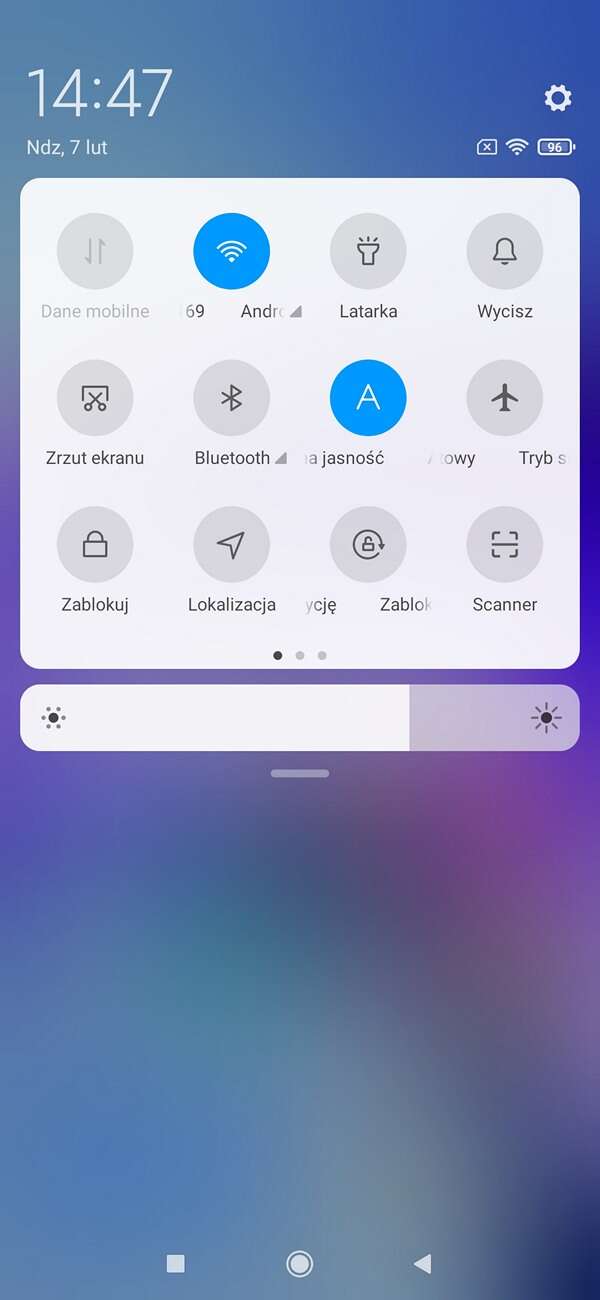Open settings via the gear icon
Viewport: 600px width, 1300px height.
point(557,97)
